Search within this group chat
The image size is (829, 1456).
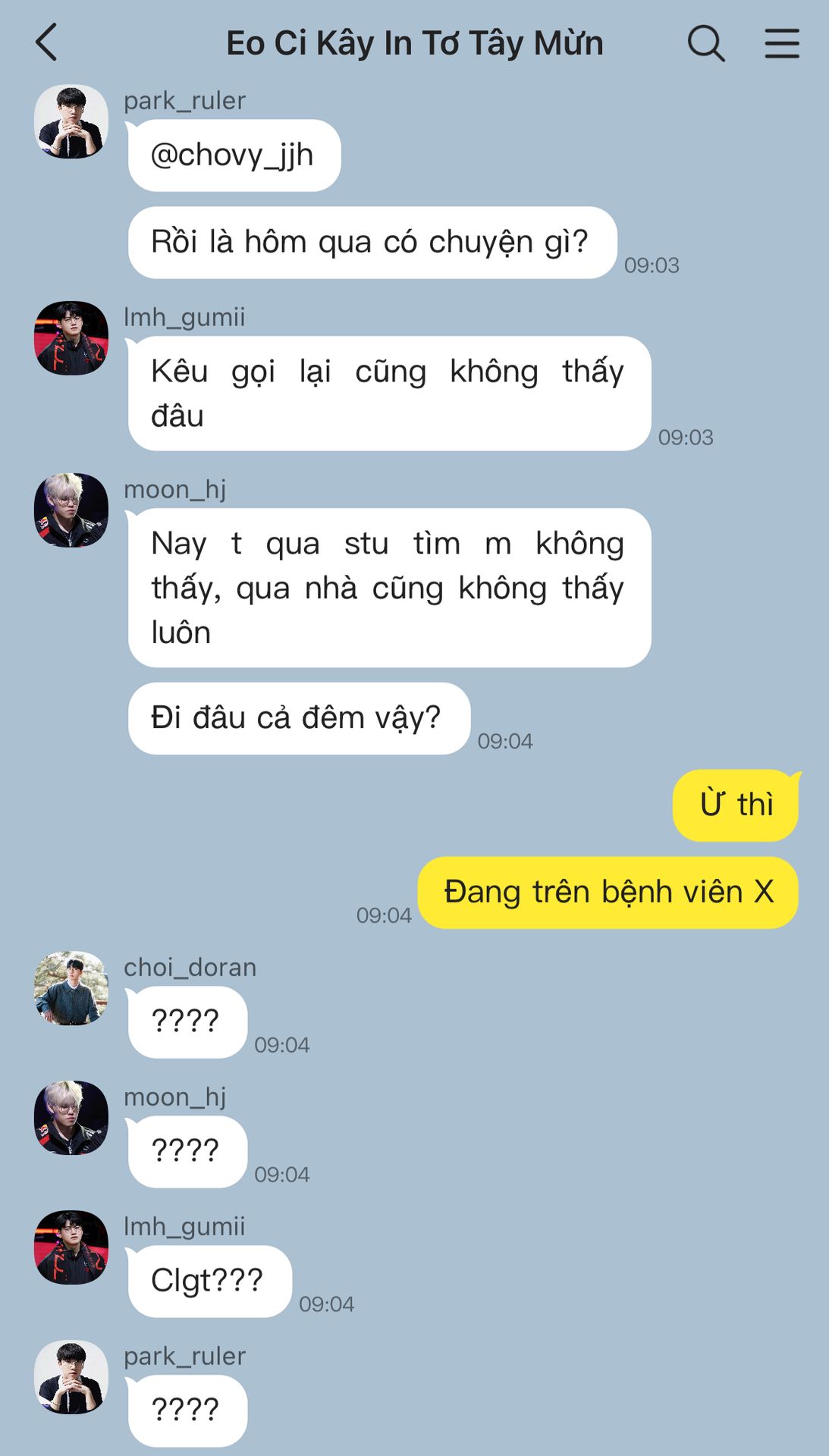[705, 43]
